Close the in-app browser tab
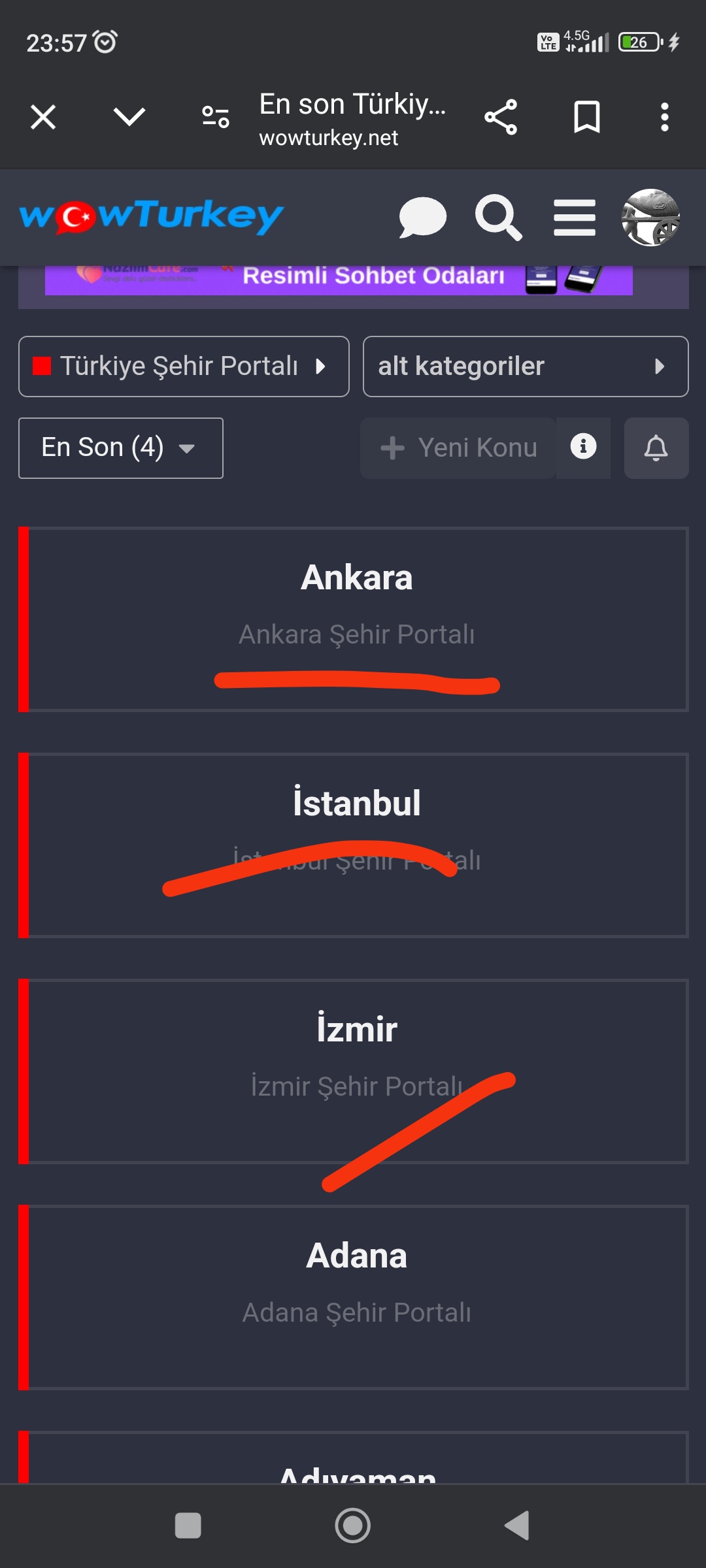Viewport: 706px width, 1568px height. 43,118
